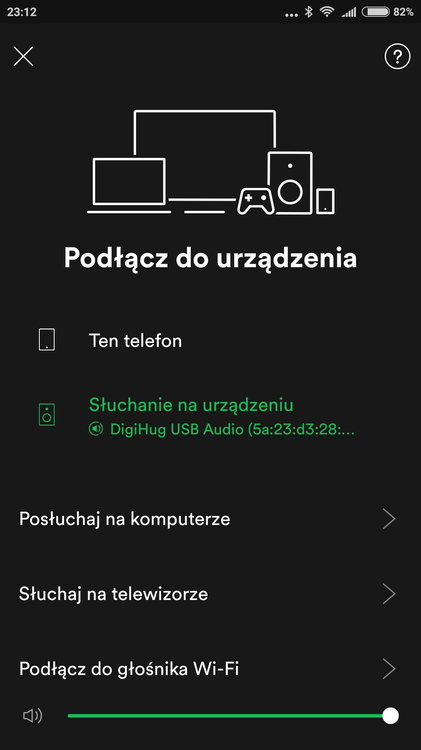
Task: Select the DigiHug USB Audio device
Action: [x=210, y=416]
